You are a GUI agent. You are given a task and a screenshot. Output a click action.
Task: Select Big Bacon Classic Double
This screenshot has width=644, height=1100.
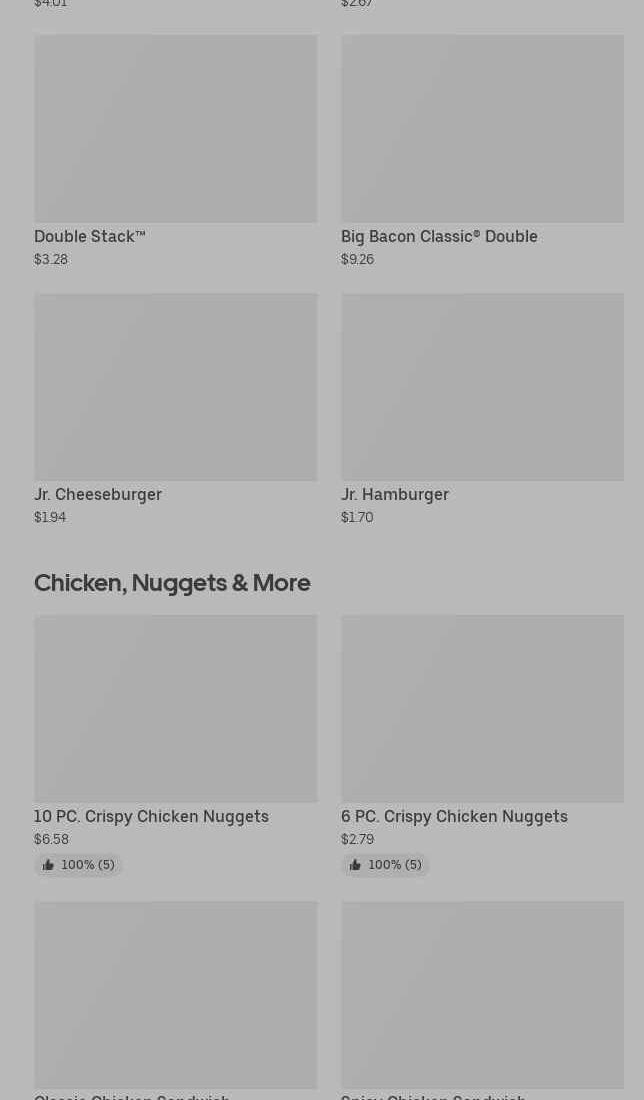(482, 151)
